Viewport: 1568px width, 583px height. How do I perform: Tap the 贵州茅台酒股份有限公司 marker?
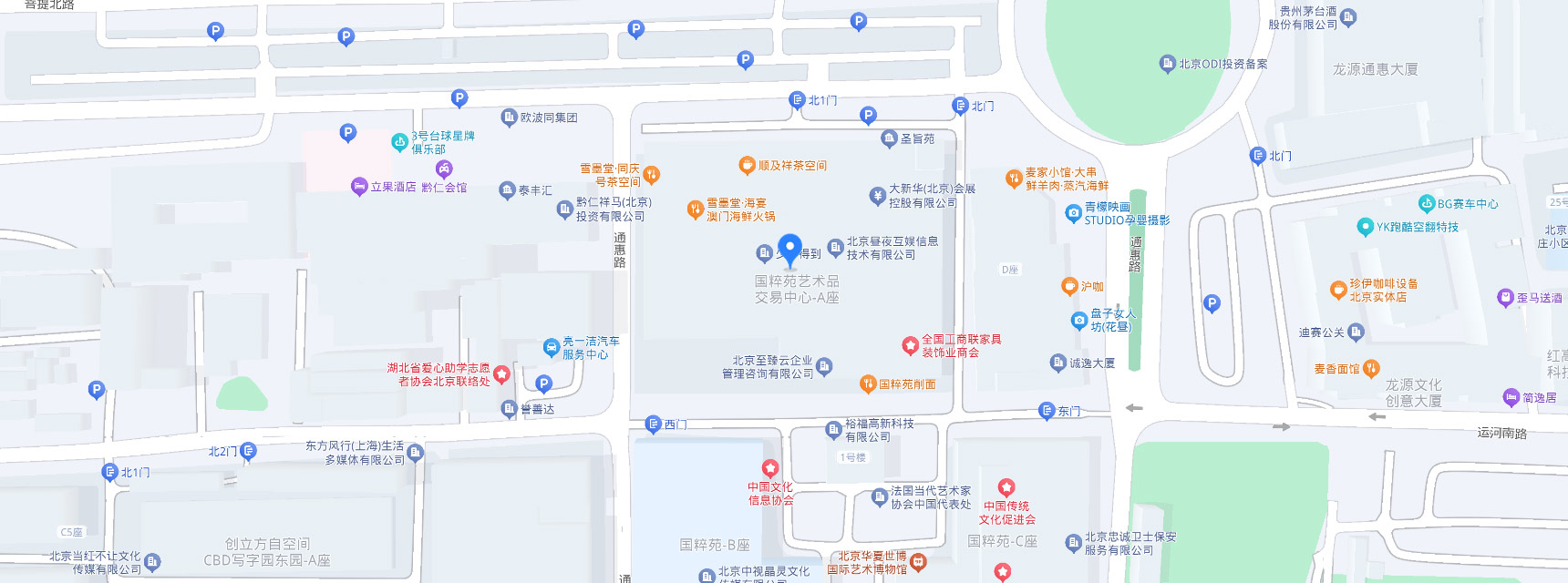tap(1348, 17)
